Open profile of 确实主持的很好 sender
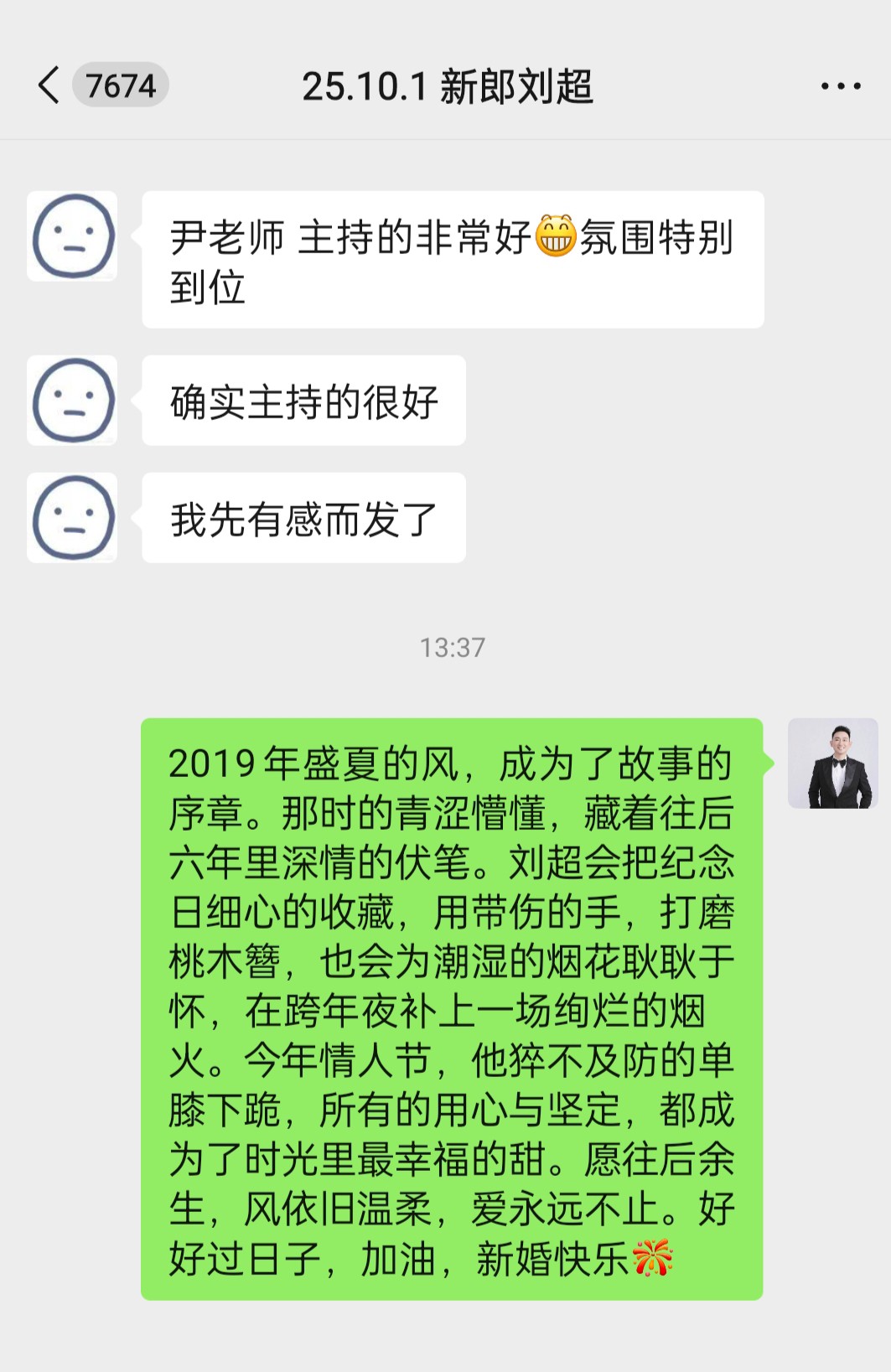This screenshot has width=891, height=1372. (x=73, y=400)
